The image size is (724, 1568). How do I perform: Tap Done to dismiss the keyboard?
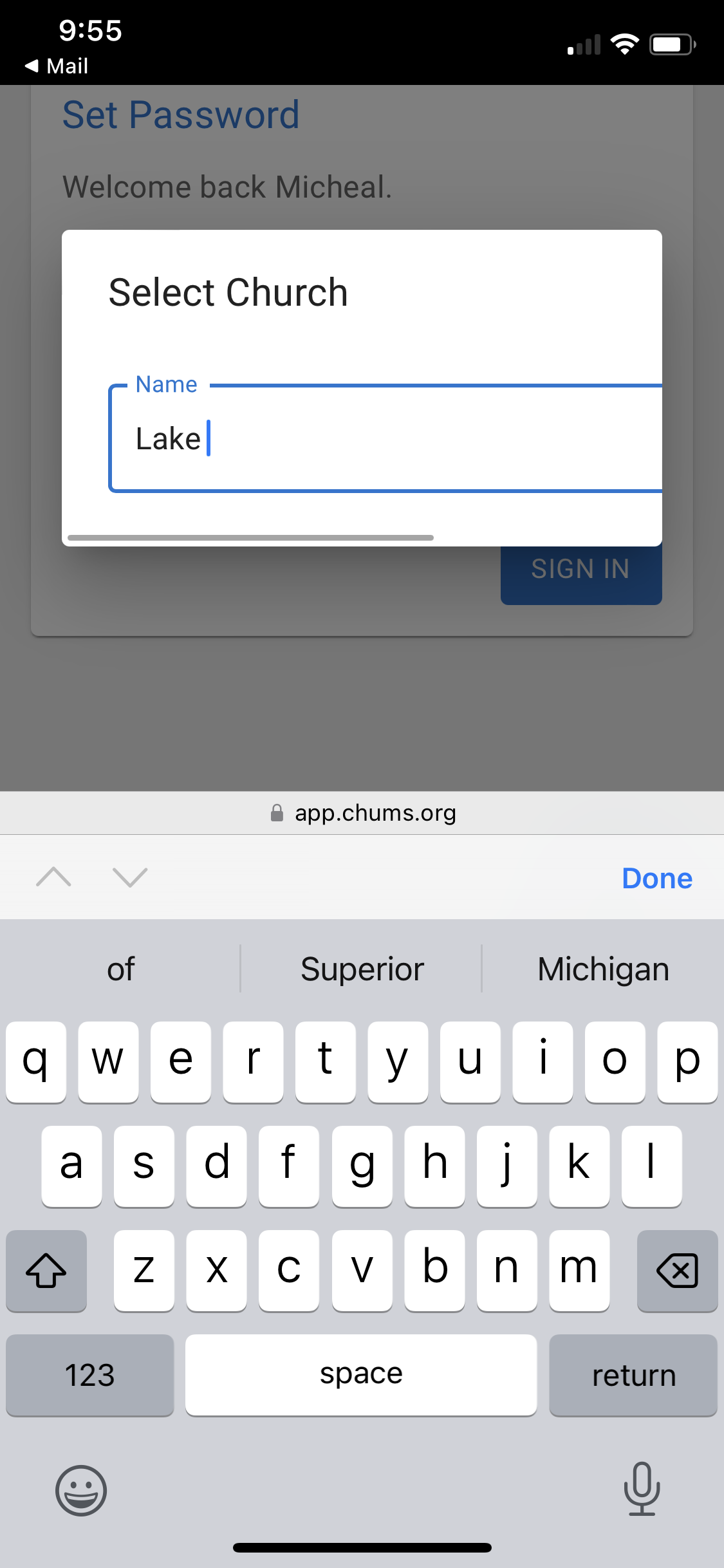[656, 877]
